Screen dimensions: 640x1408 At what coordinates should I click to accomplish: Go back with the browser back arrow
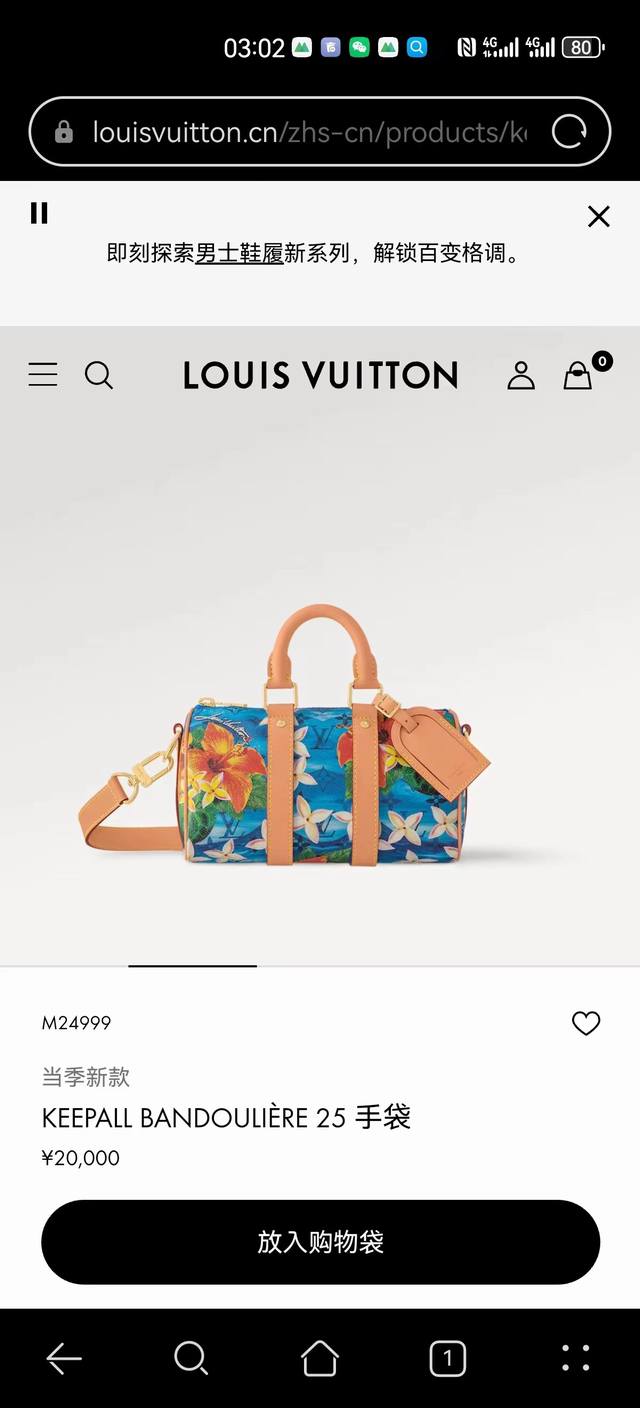(x=64, y=1358)
